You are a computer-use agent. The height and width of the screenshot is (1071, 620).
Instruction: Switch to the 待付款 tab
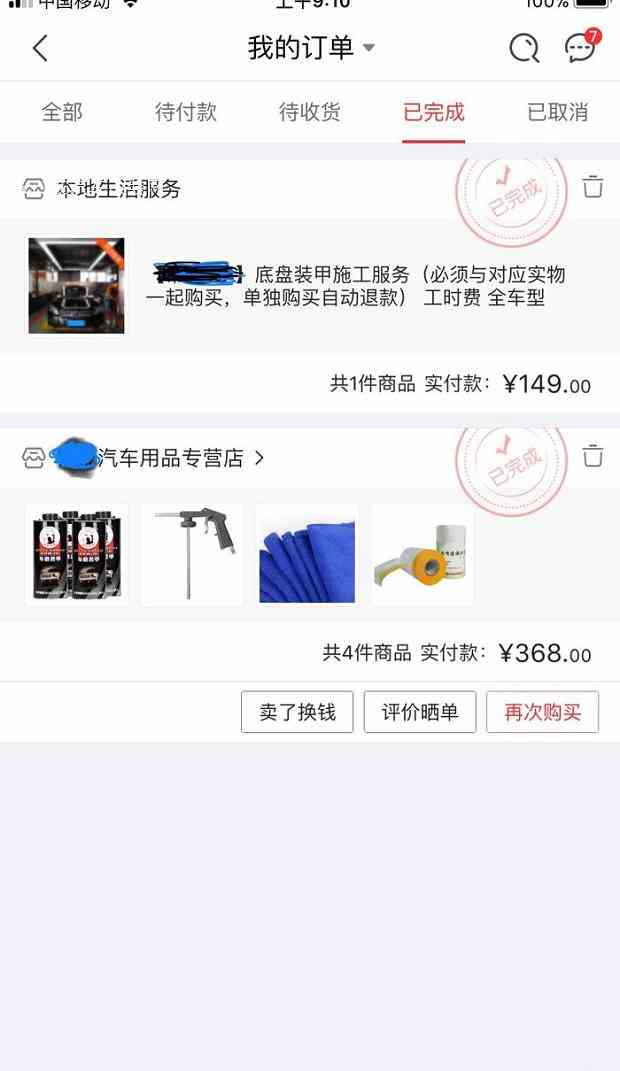tap(186, 112)
